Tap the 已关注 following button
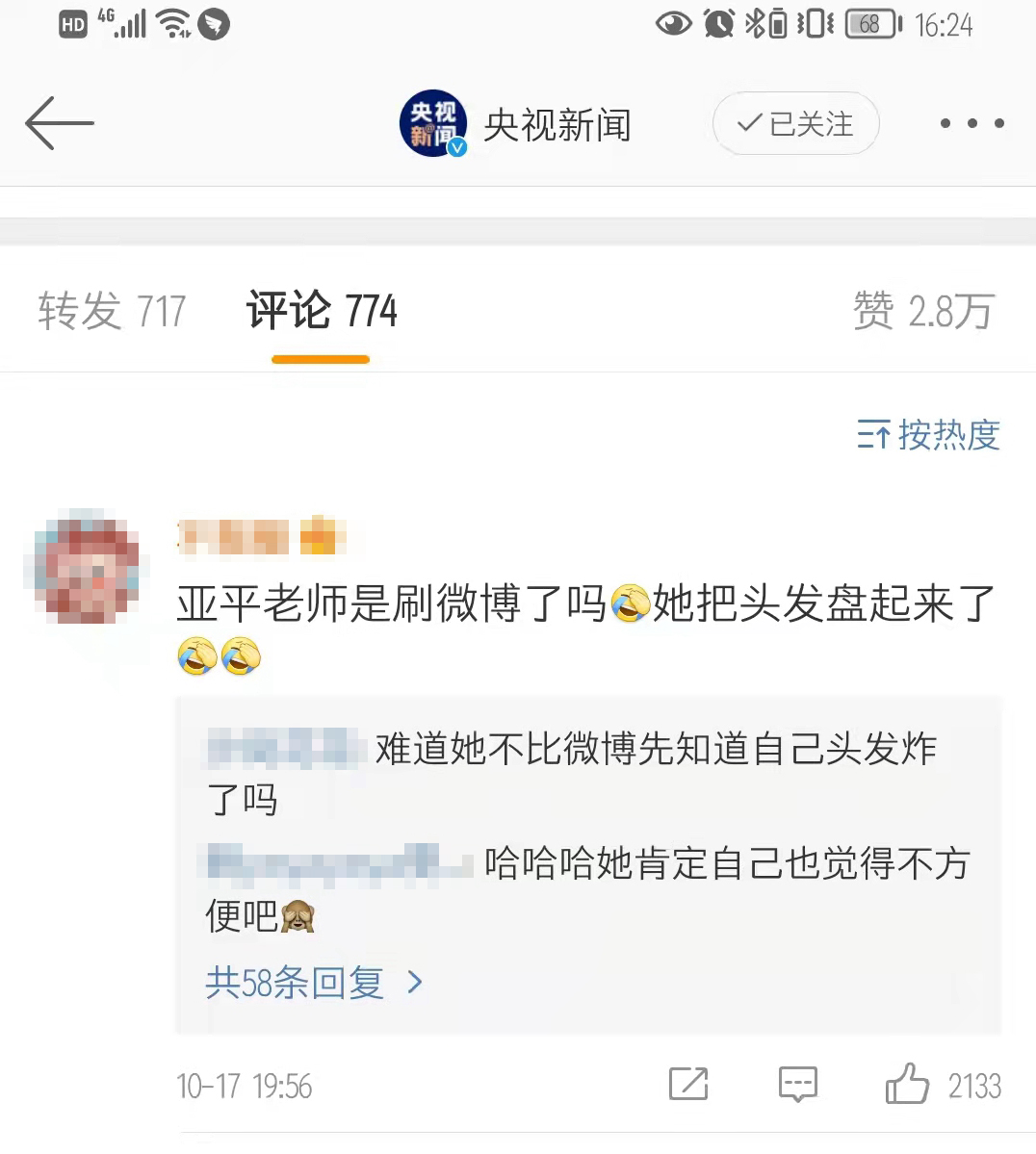Image resolution: width=1036 pixels, height=1154 pixels. (x=795, y=124)
